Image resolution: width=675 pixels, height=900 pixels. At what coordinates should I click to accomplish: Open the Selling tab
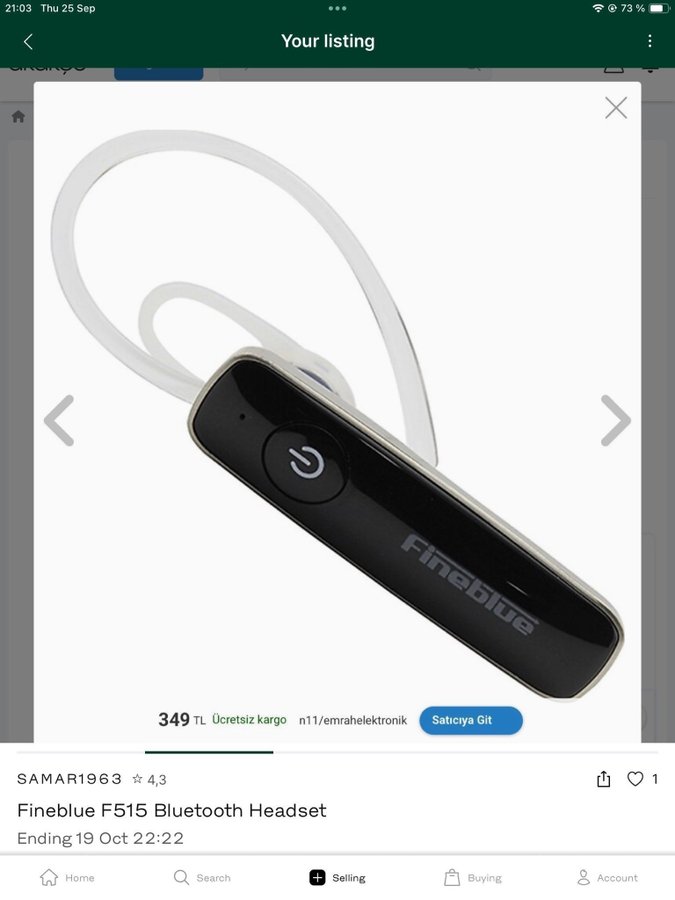[337, 877]
